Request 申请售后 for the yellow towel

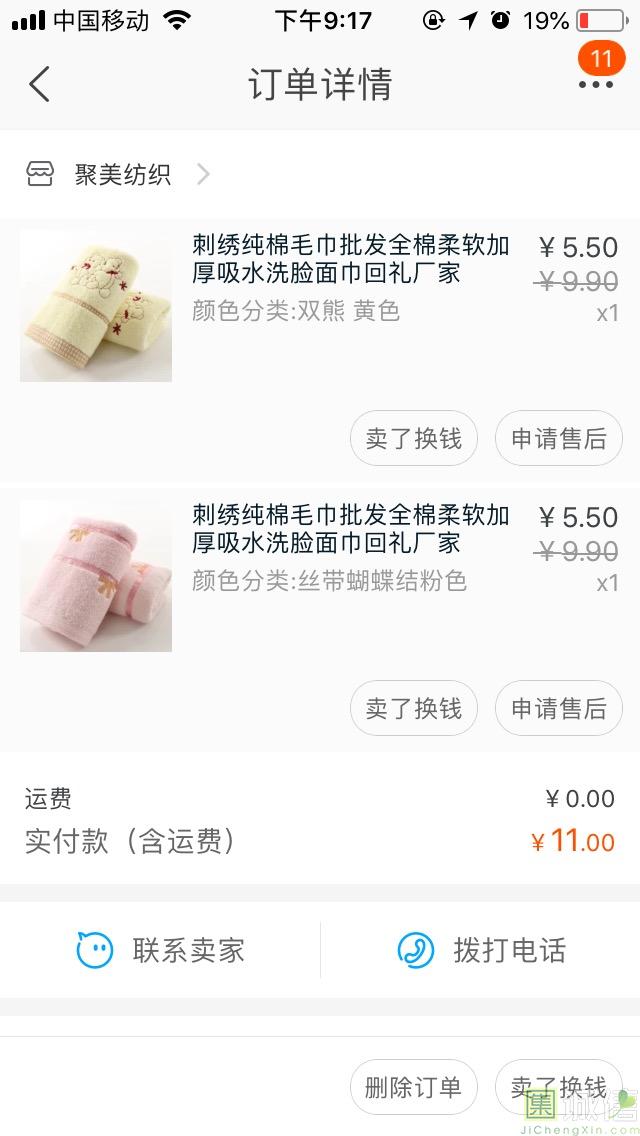tap(559, 438)
